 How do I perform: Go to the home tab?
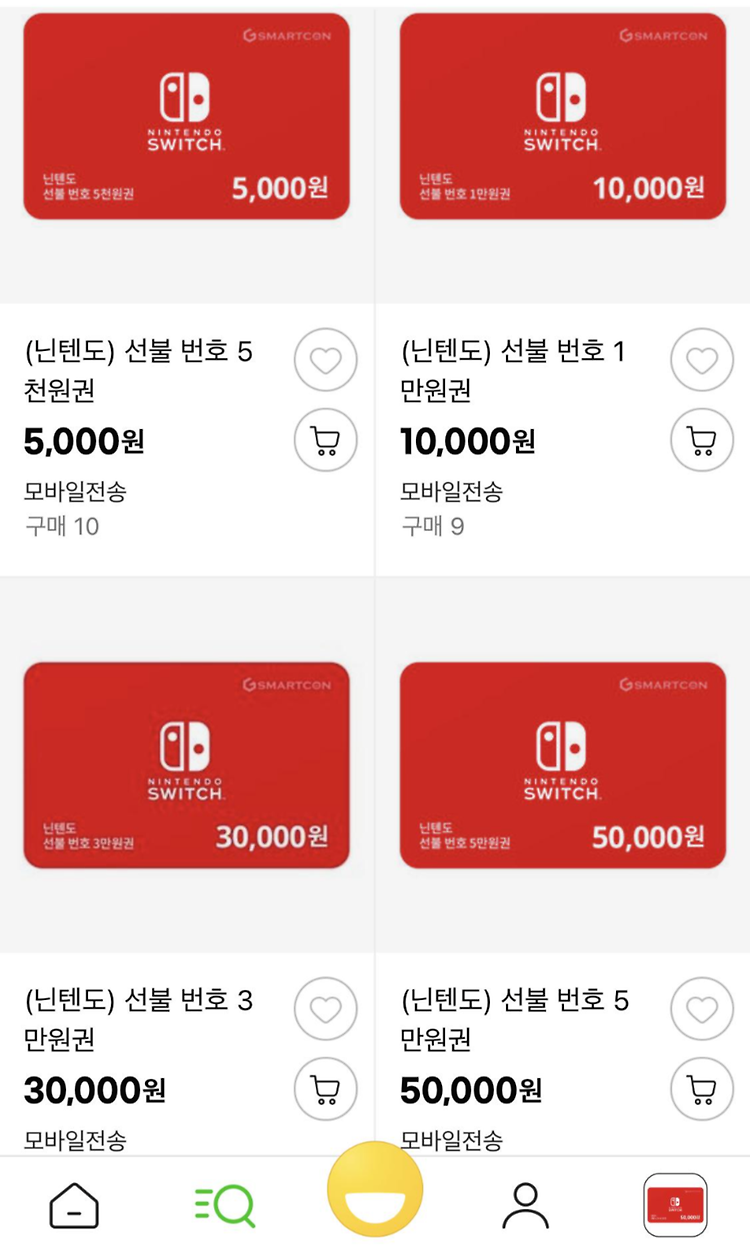75,1205
